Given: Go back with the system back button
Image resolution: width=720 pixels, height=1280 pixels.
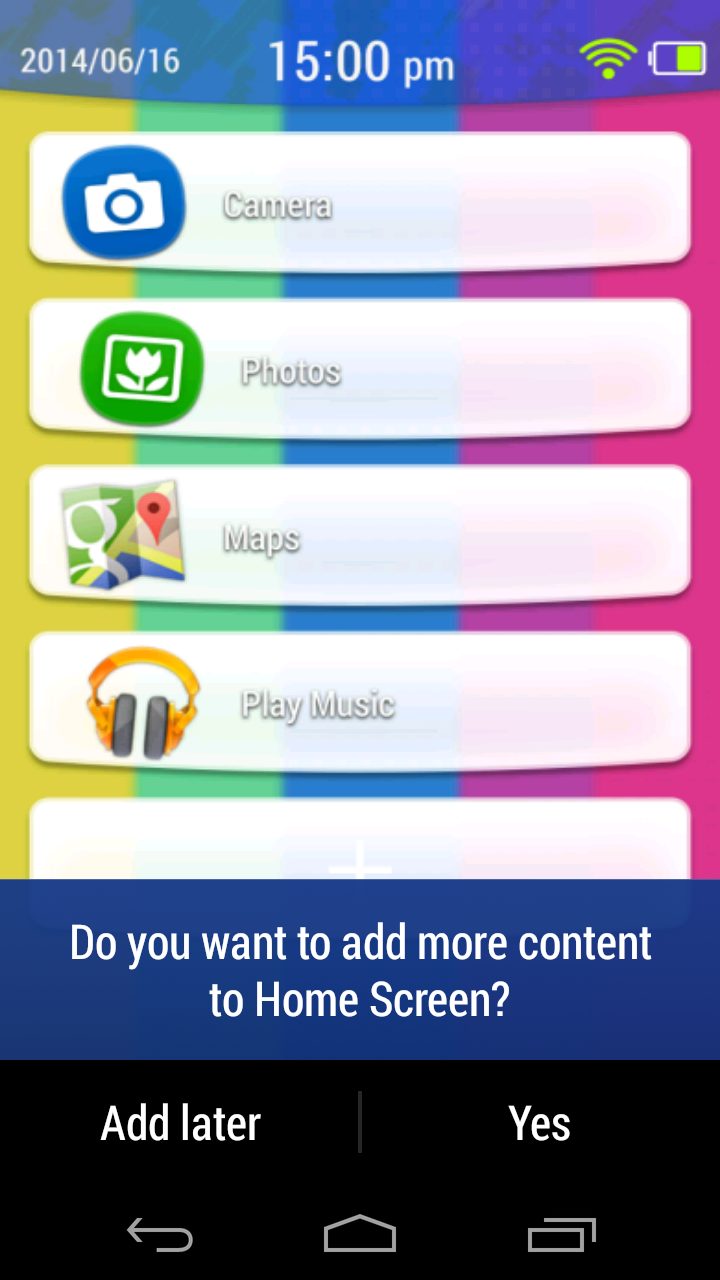Looking at the screenshot, I should [x=160, y=1234].
